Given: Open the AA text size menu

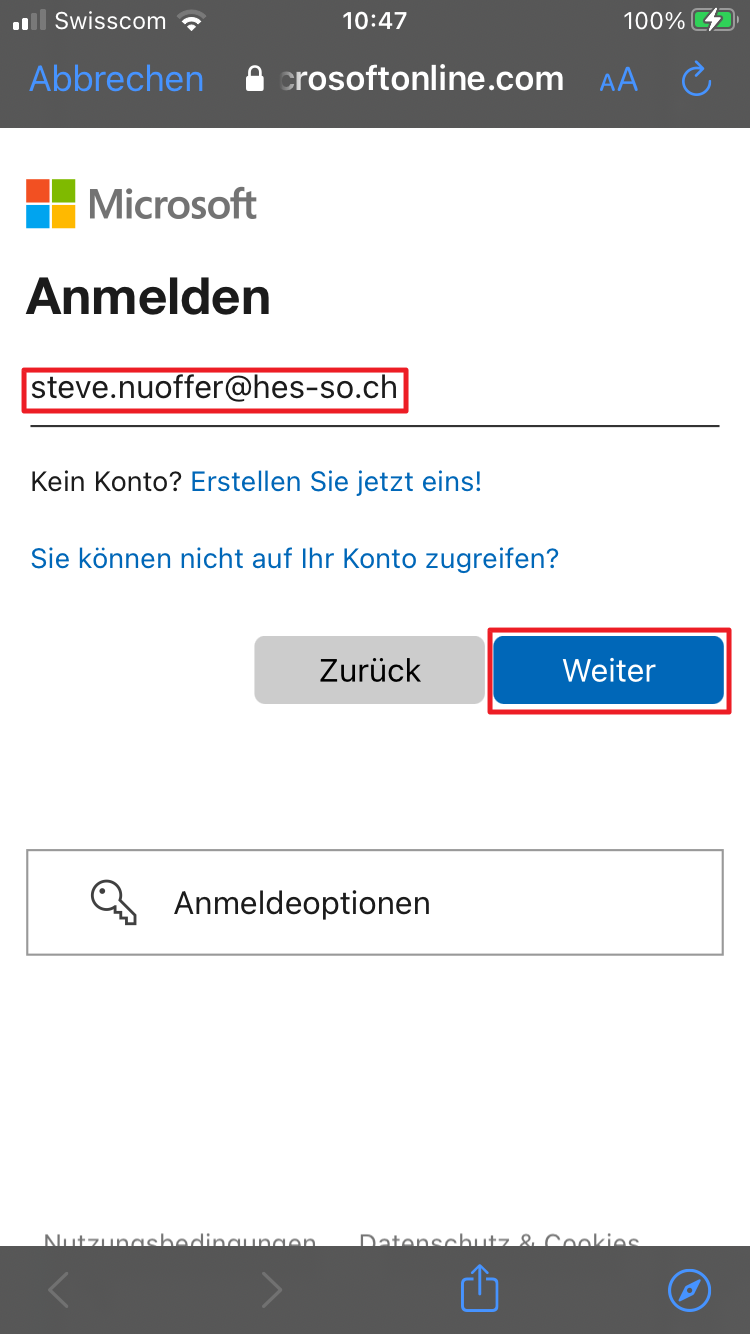Looking at the screenshot, I should (x=618, y=80).
